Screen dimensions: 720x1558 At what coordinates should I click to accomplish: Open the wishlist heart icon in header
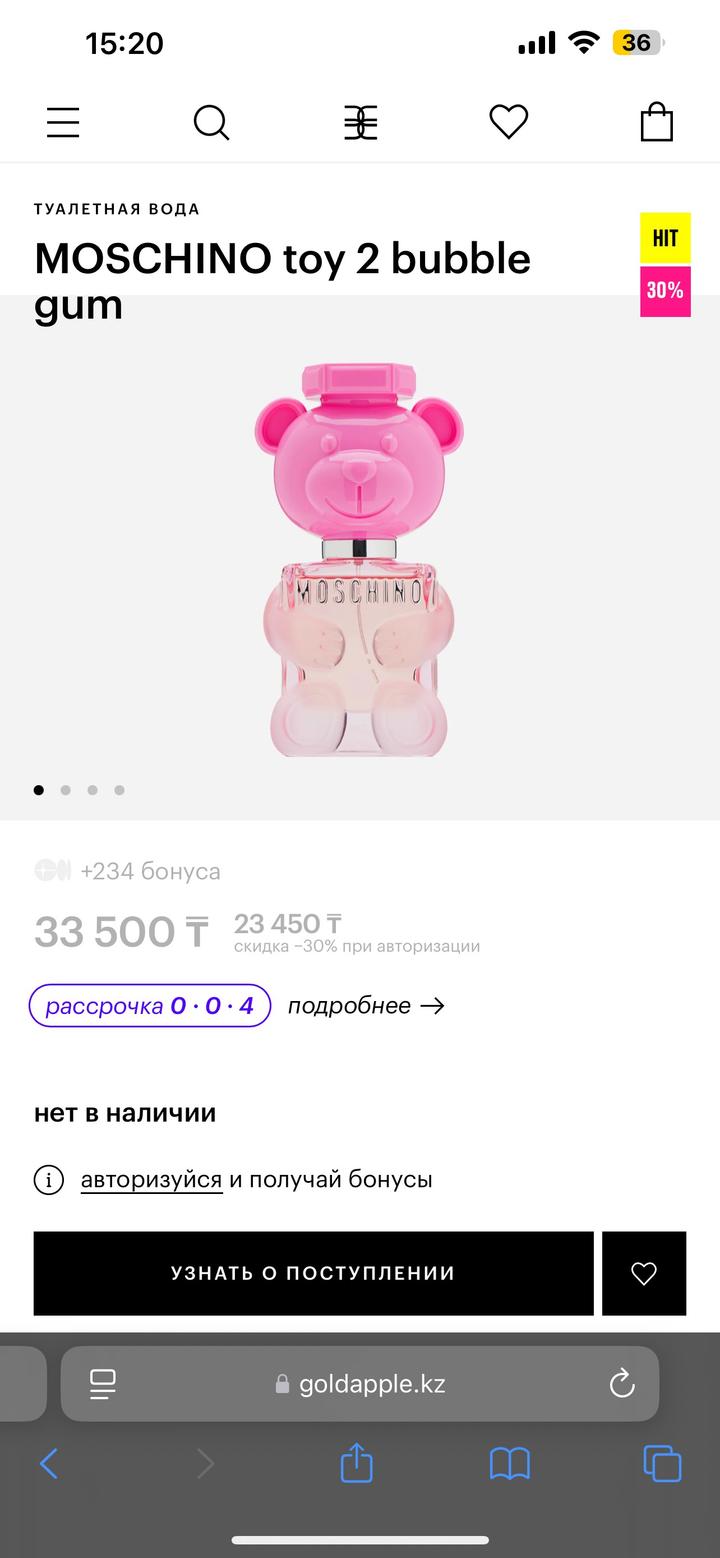click(x=509, y=121)
